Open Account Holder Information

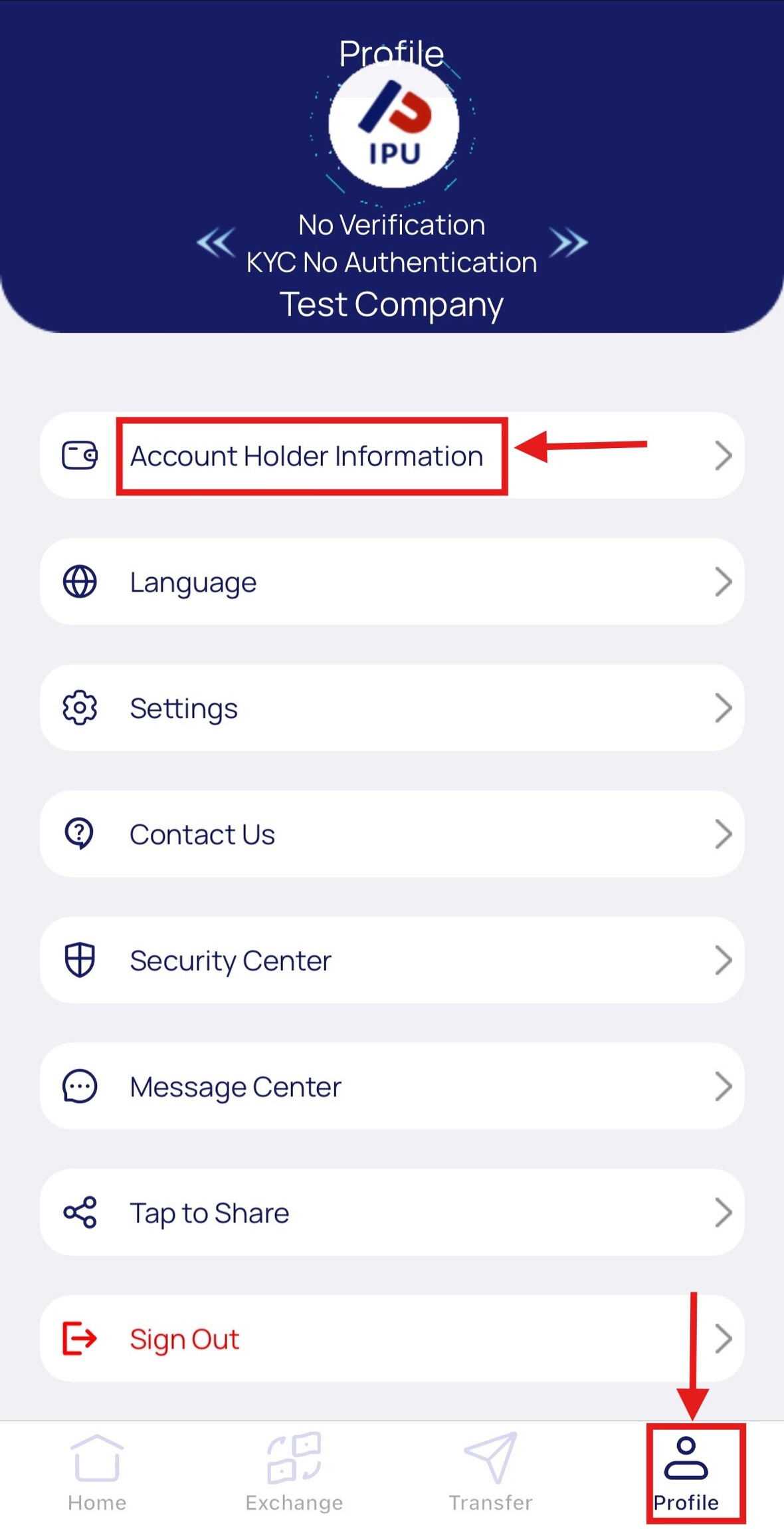pyautogui.click(x=392, y=455)
